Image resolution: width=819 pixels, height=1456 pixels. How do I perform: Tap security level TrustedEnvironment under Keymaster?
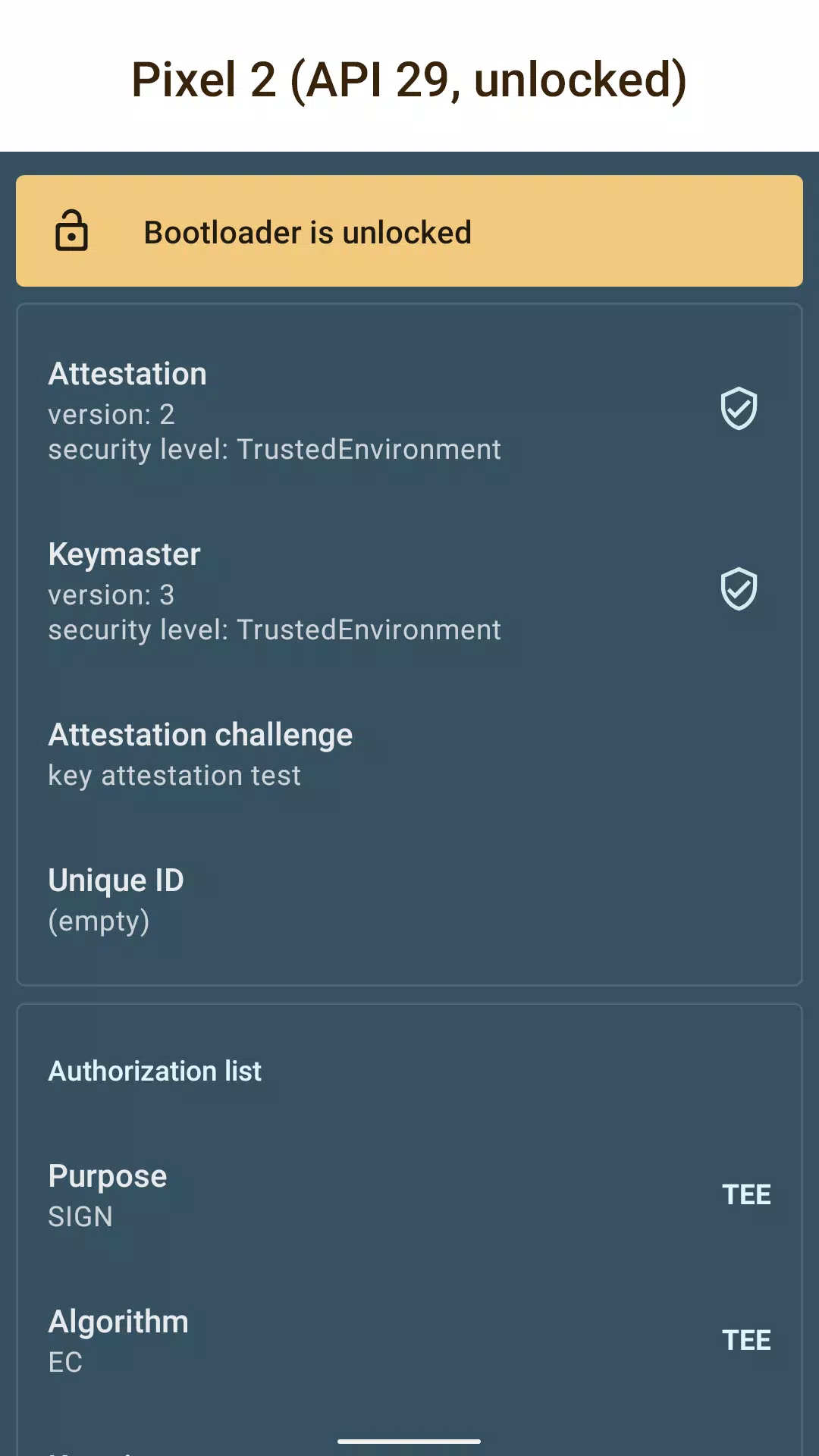(x=274, y=629)
